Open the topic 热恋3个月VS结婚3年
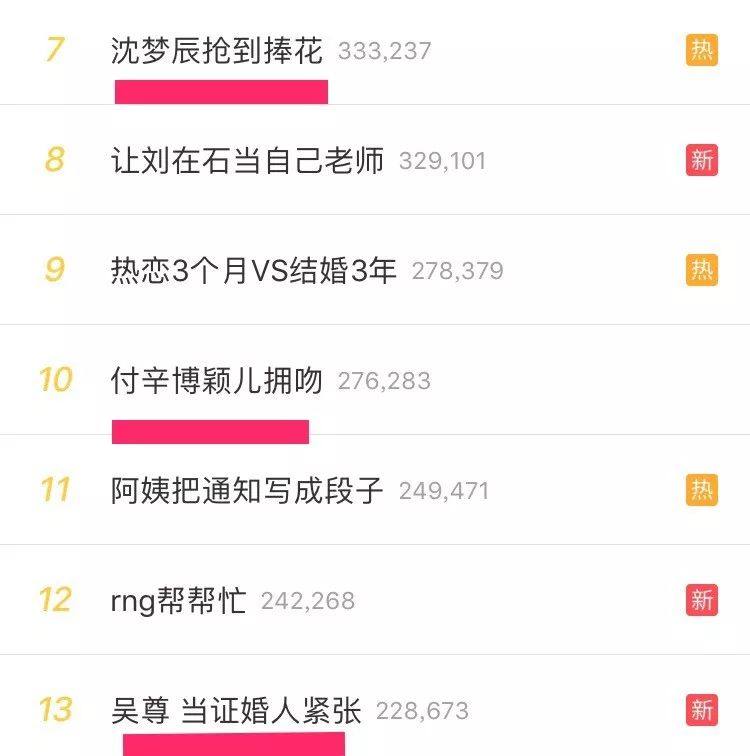The height and width of the screenshot is (756, 750). click(x=245, y=270)
